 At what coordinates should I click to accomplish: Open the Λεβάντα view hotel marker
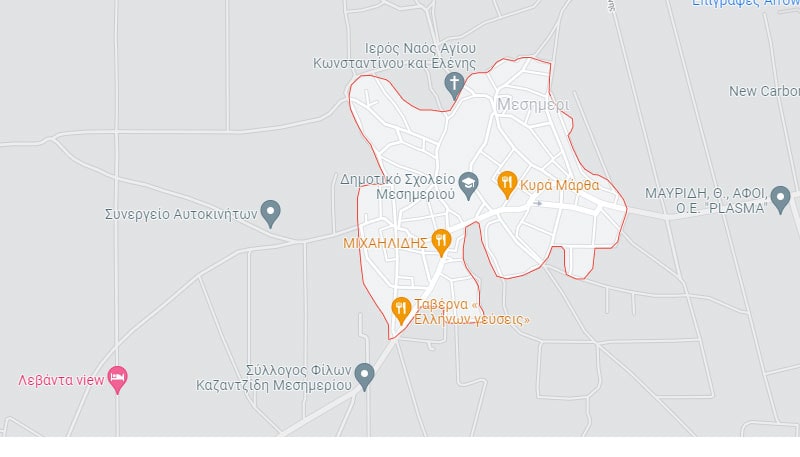118,378
